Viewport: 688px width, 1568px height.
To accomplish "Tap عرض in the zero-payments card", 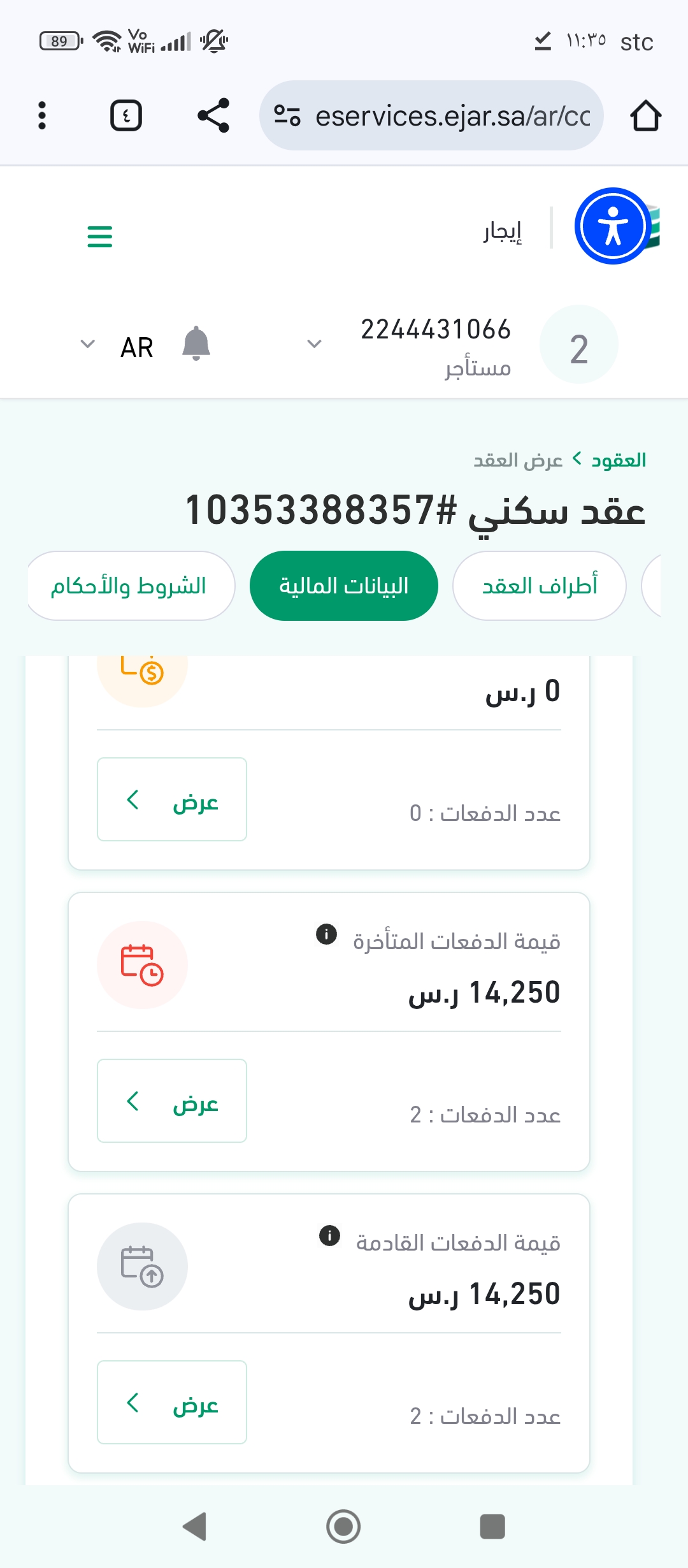I will click(x=172, y=799).
